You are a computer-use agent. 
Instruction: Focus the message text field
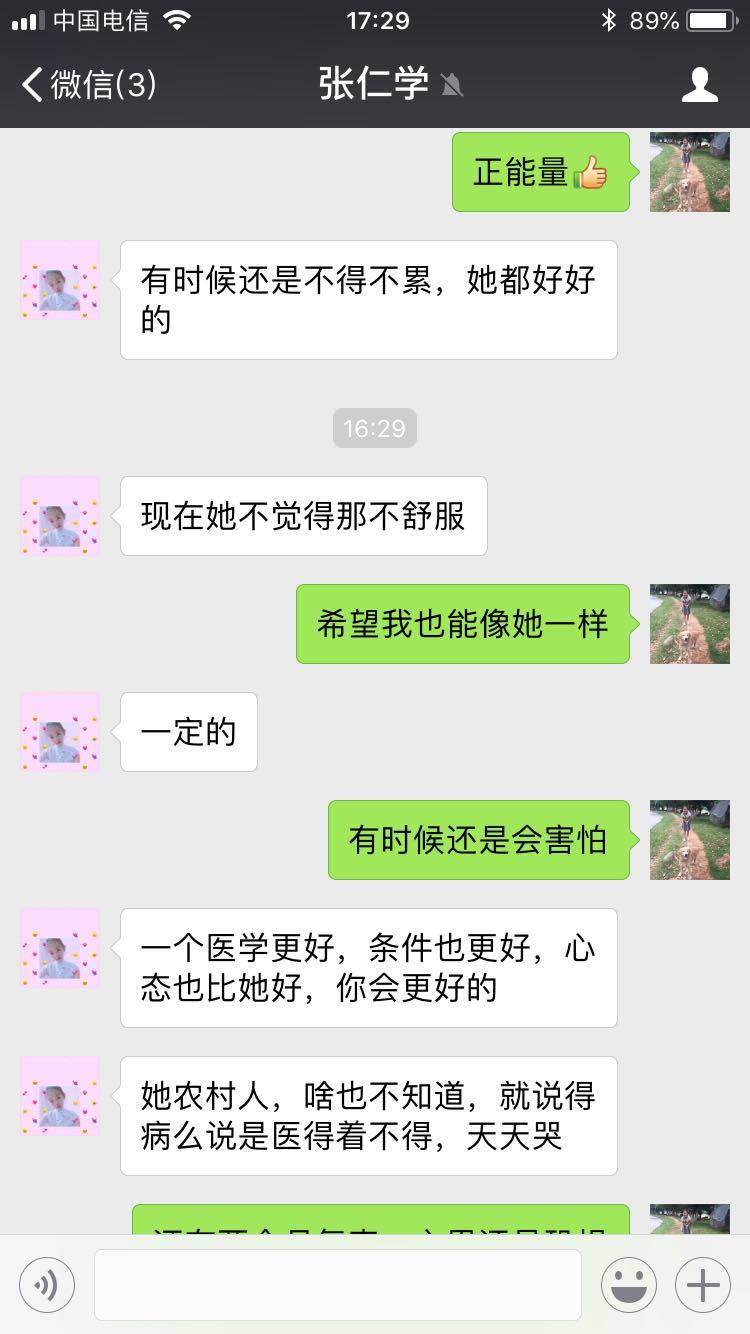click(x=338, y=1285)
